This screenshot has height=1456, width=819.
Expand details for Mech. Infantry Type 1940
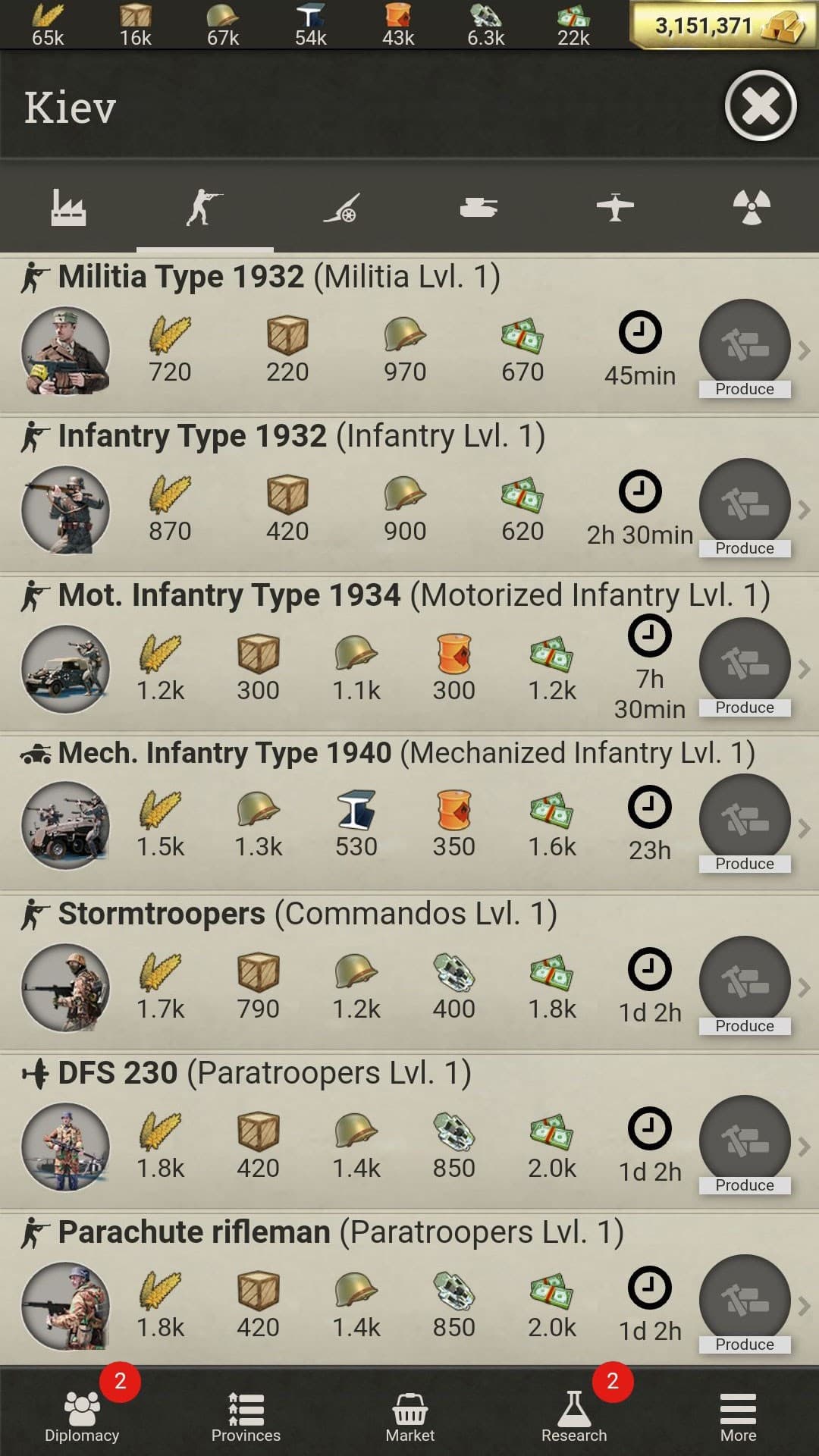tap(806, 826)
